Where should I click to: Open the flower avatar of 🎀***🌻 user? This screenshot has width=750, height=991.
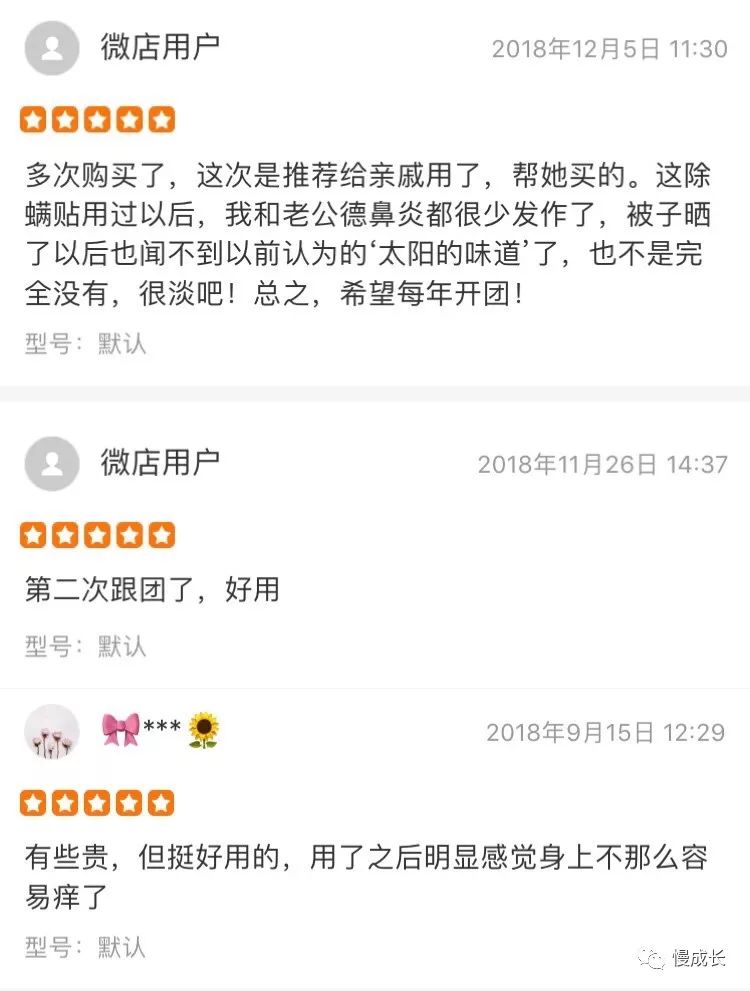51,732
